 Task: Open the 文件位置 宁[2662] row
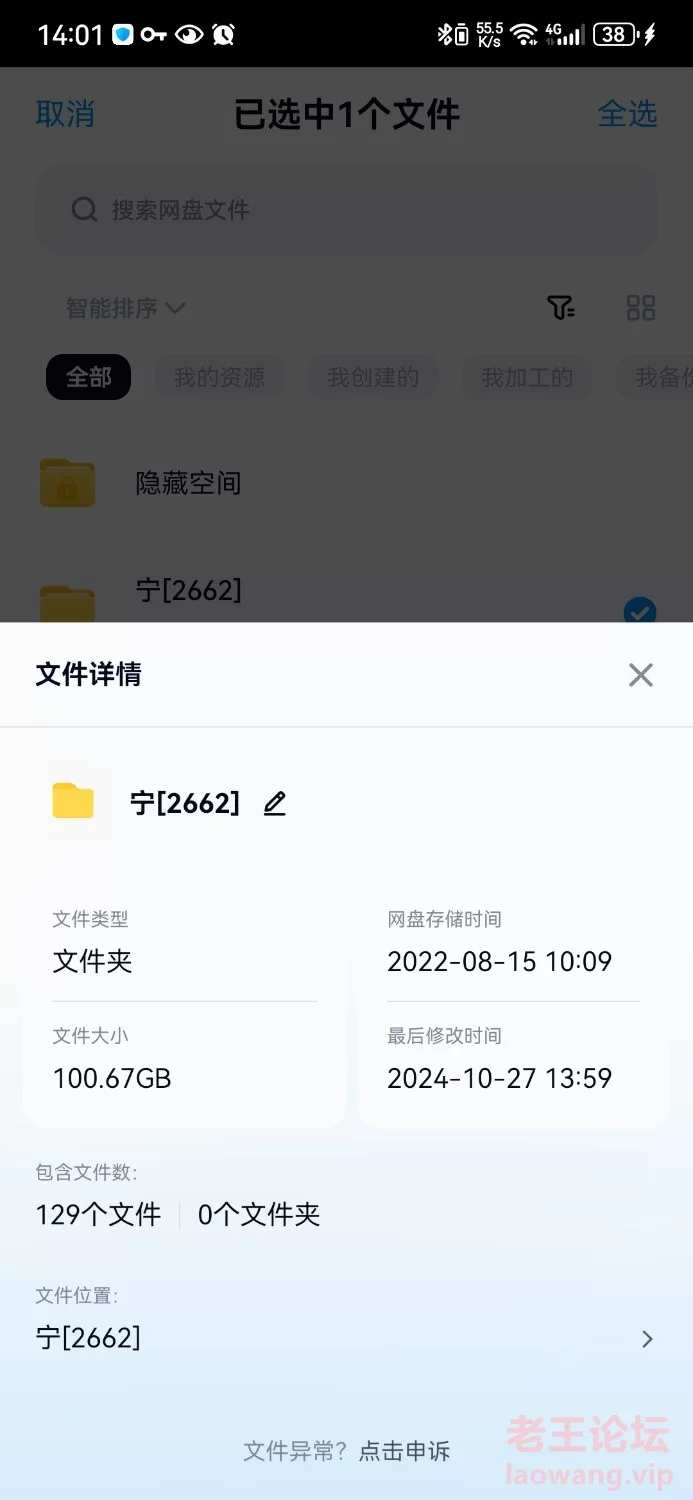tap(346, 1338)
